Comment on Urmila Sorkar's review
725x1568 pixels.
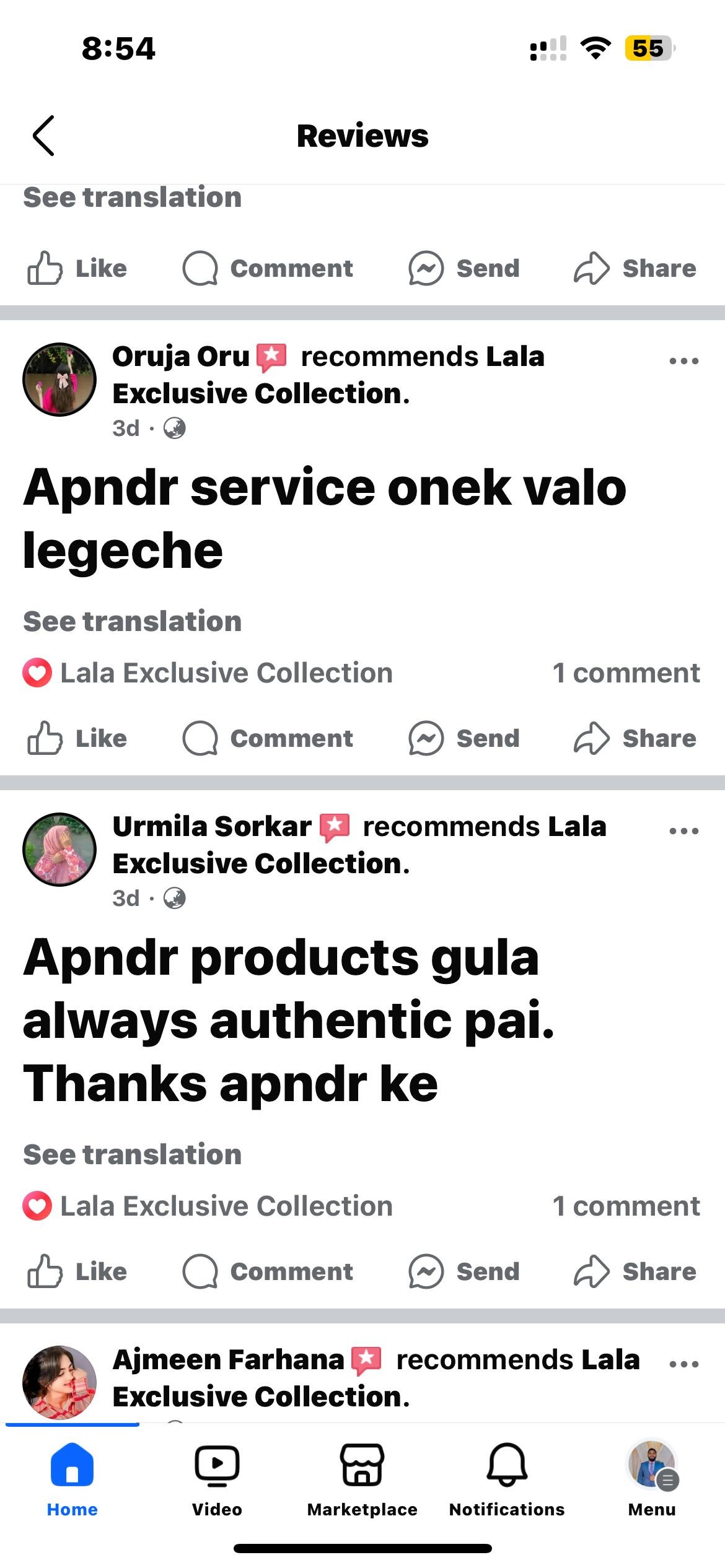268,1271
